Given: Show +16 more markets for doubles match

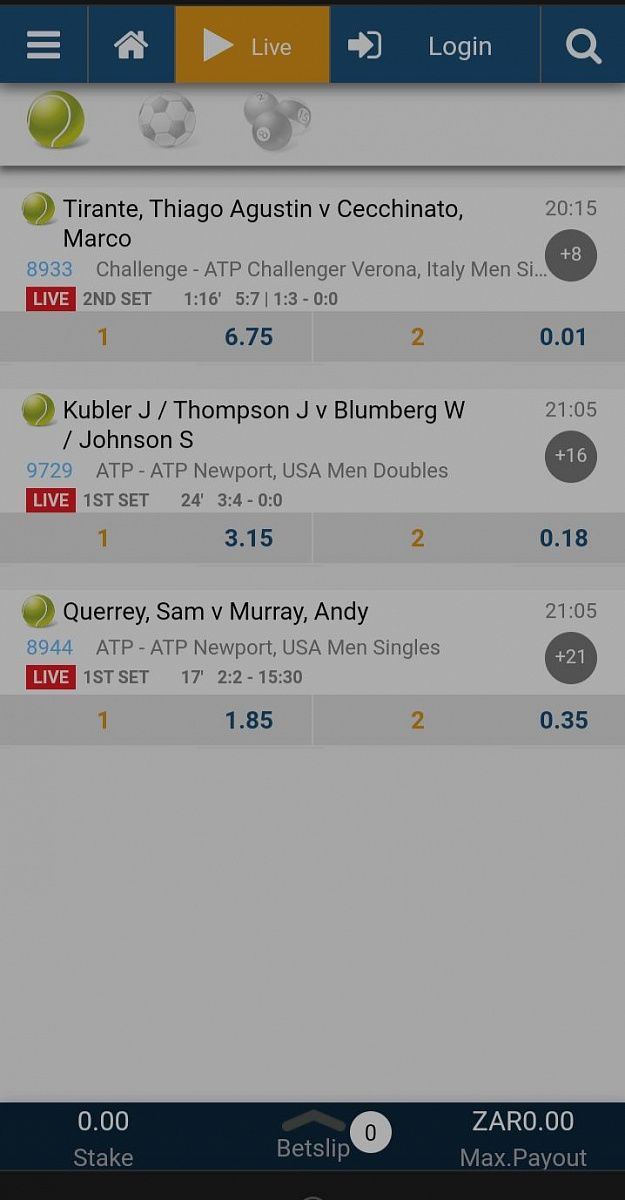Looking at the screenshot, I should click(x=570, y=456).
